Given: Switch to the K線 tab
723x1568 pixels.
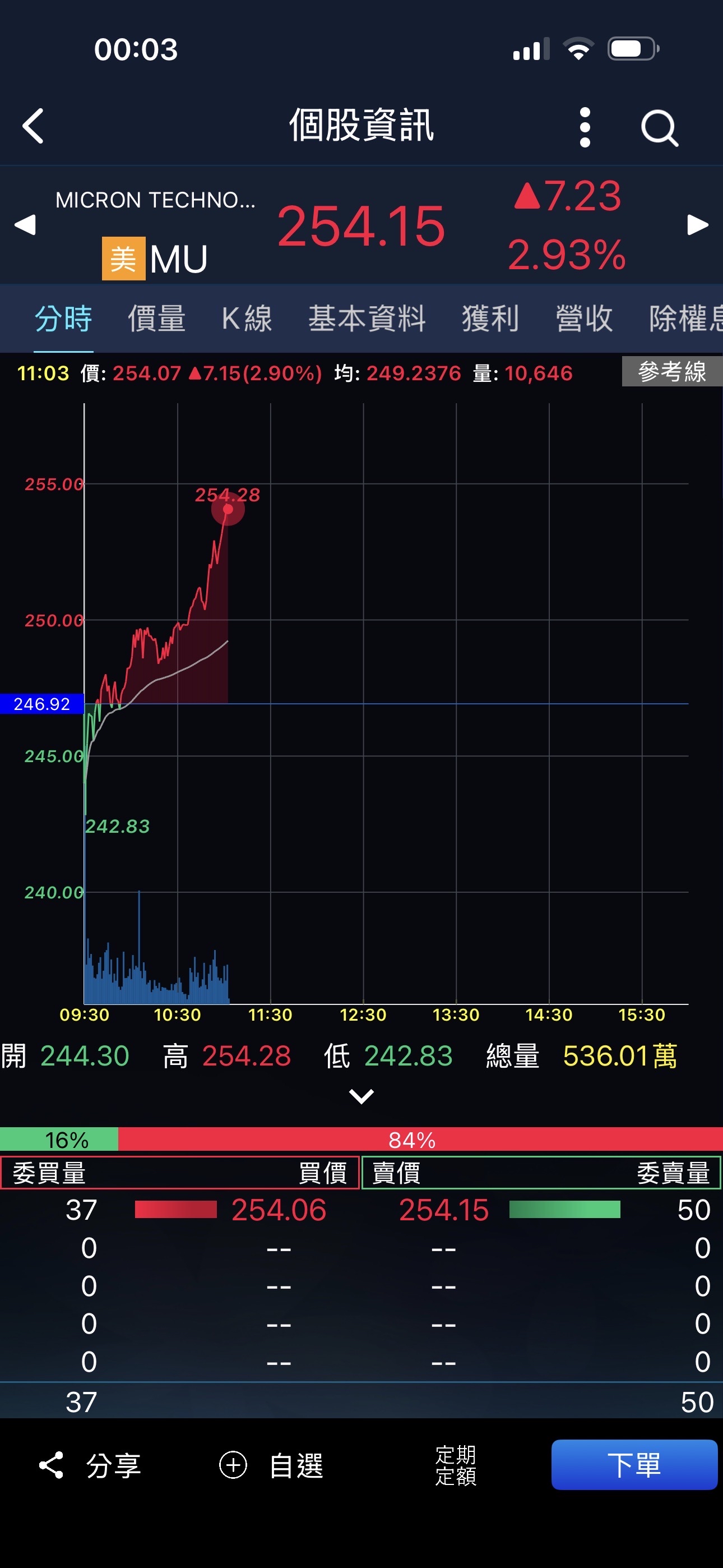Looking at the screenshot, I should 247,319.
